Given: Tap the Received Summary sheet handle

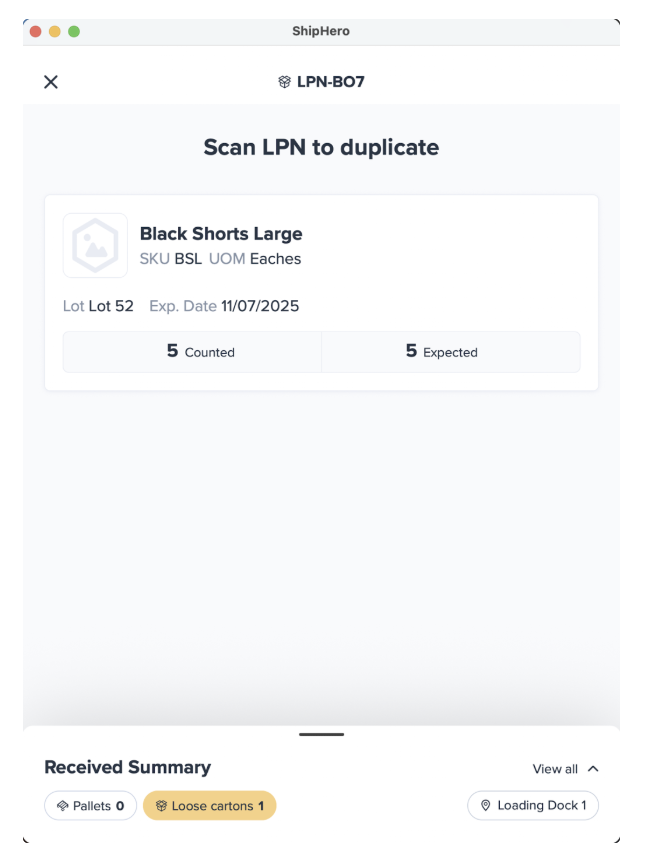Looking at the screenshot, I should (x=321, y=735).
